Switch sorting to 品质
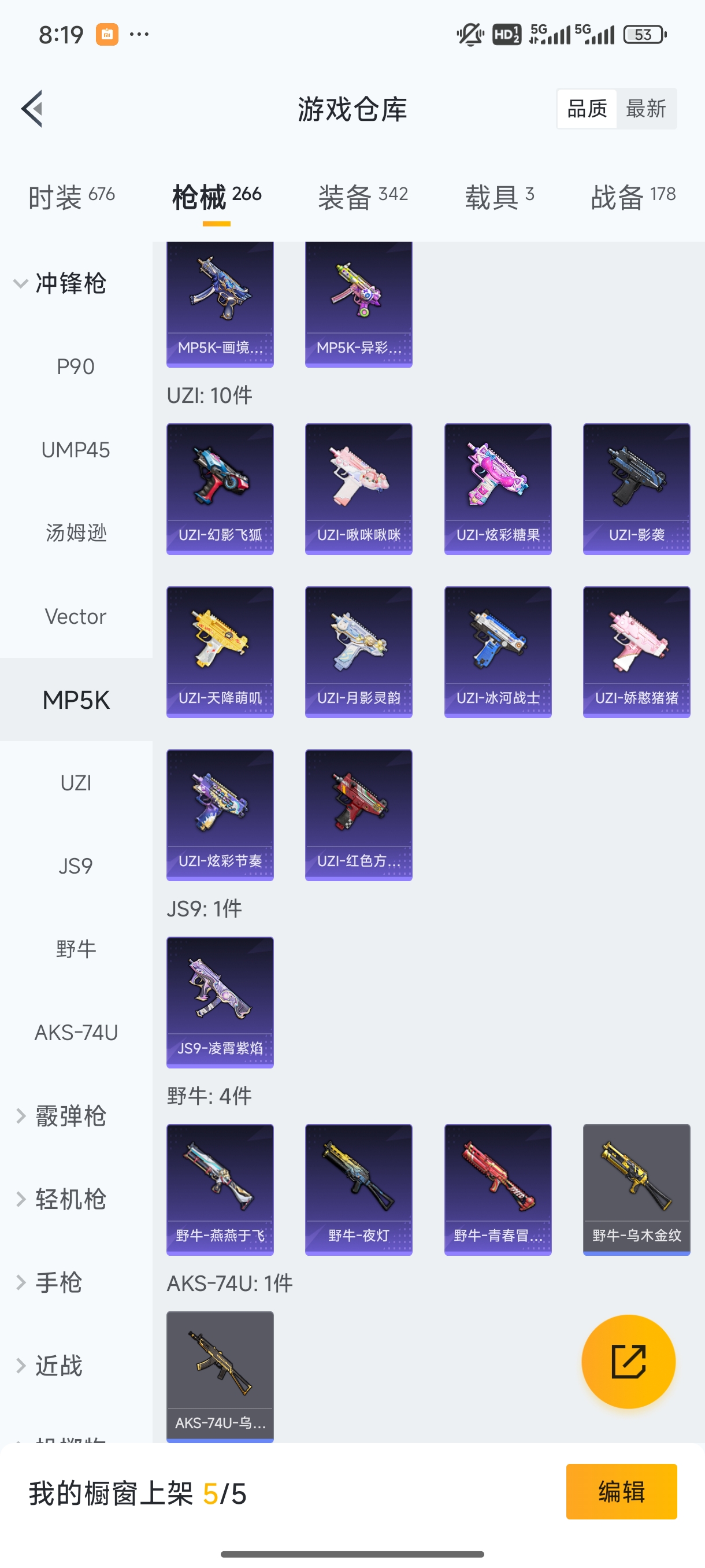Image resolution: width=705 pixels, height=1568 pixels. (586, 108)
